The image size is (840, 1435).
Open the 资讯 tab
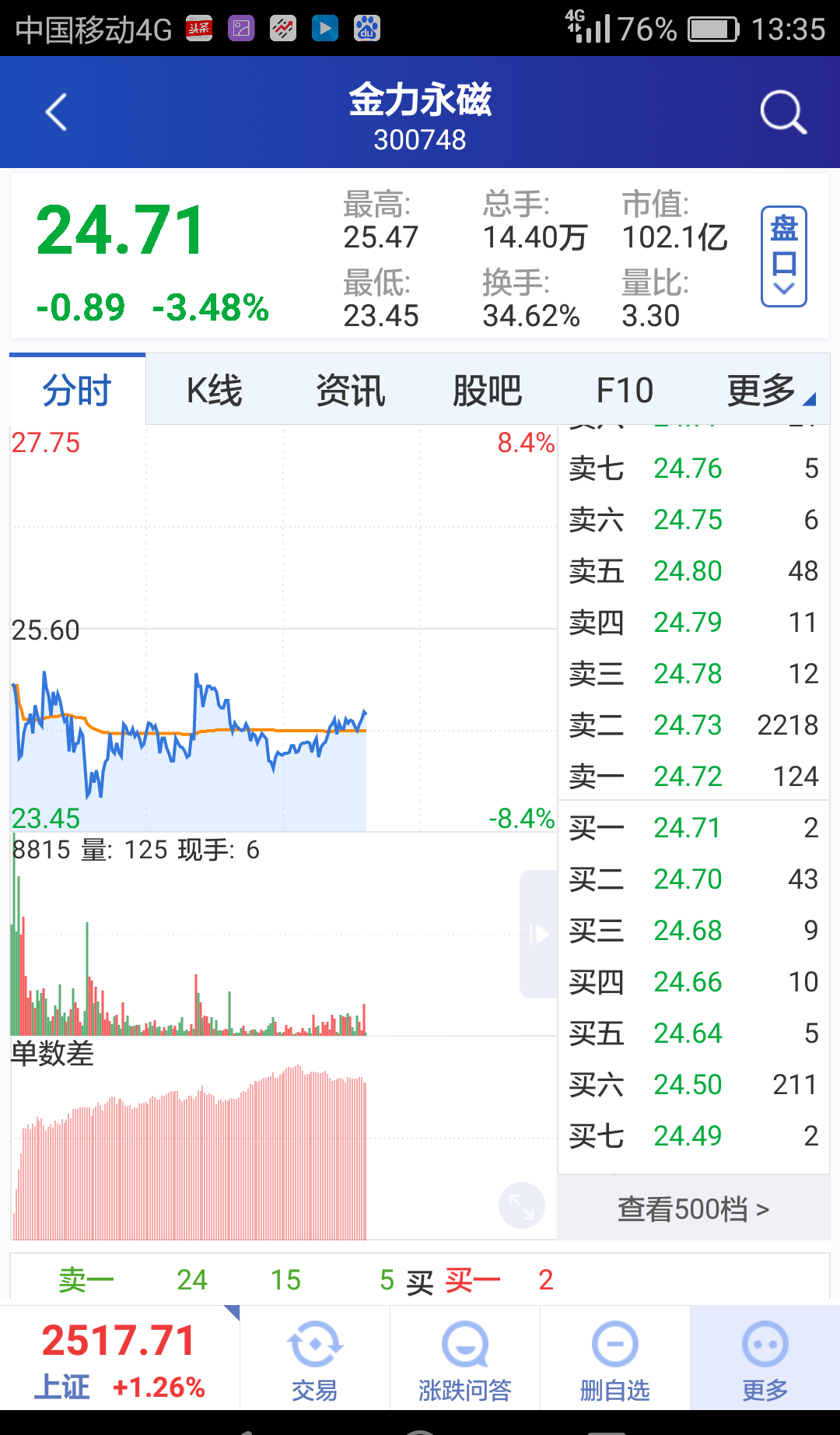(351, 390)
